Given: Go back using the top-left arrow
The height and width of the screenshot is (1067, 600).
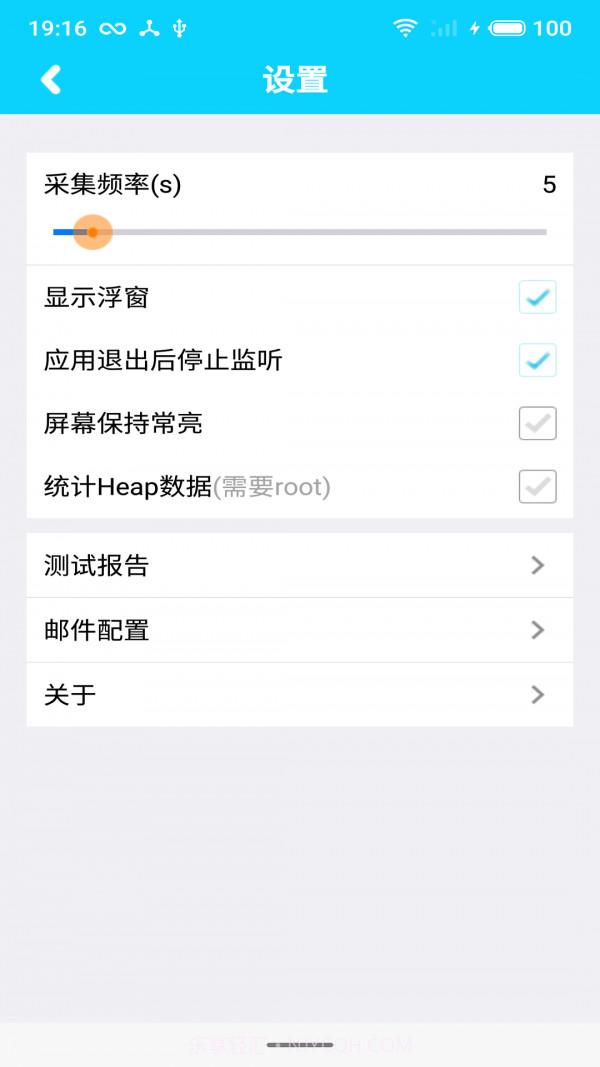Looking at the screenshot, I should (x=51, y=80).
